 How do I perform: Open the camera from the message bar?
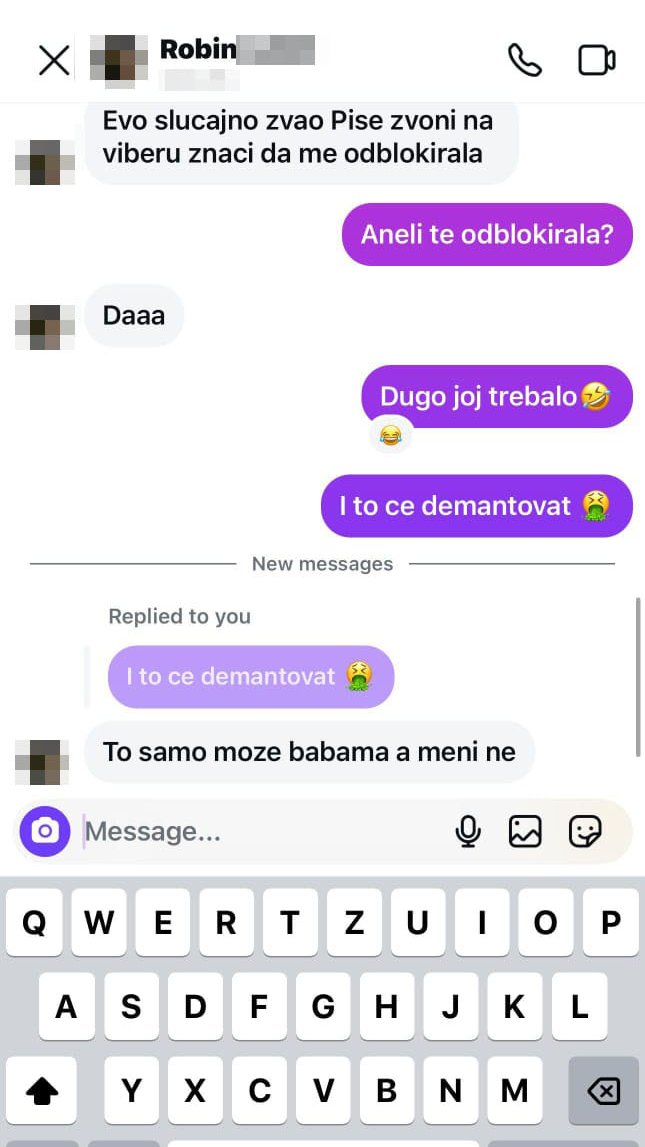45,831
